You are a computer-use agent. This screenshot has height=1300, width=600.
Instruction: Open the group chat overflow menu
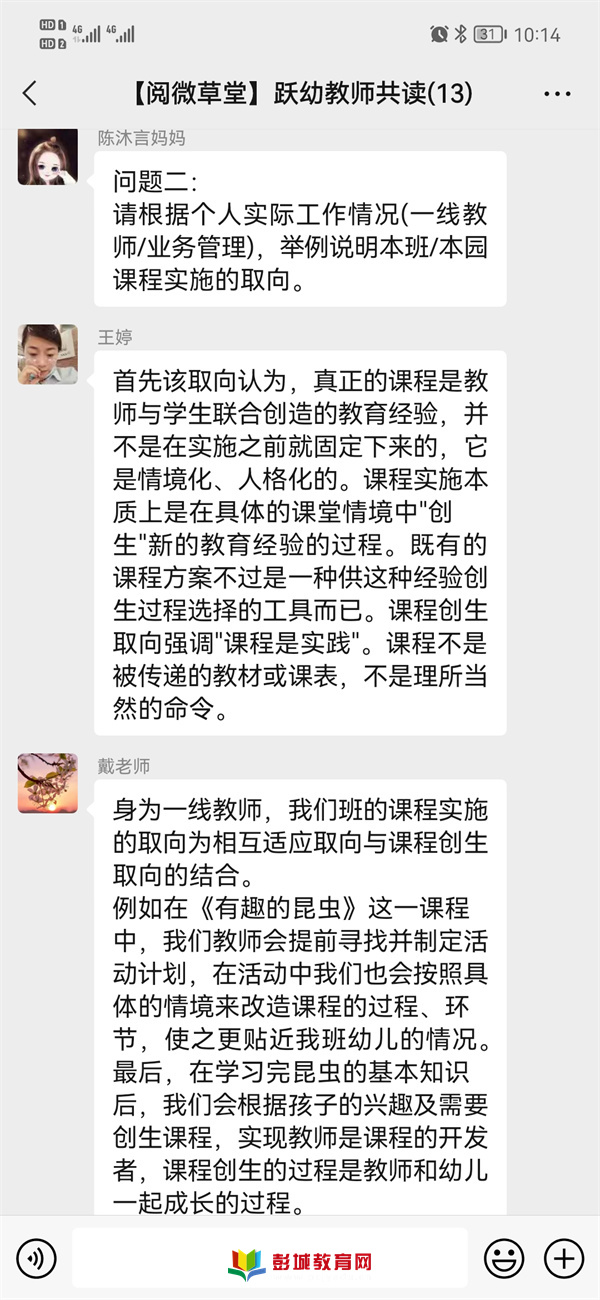click(557, 94)
